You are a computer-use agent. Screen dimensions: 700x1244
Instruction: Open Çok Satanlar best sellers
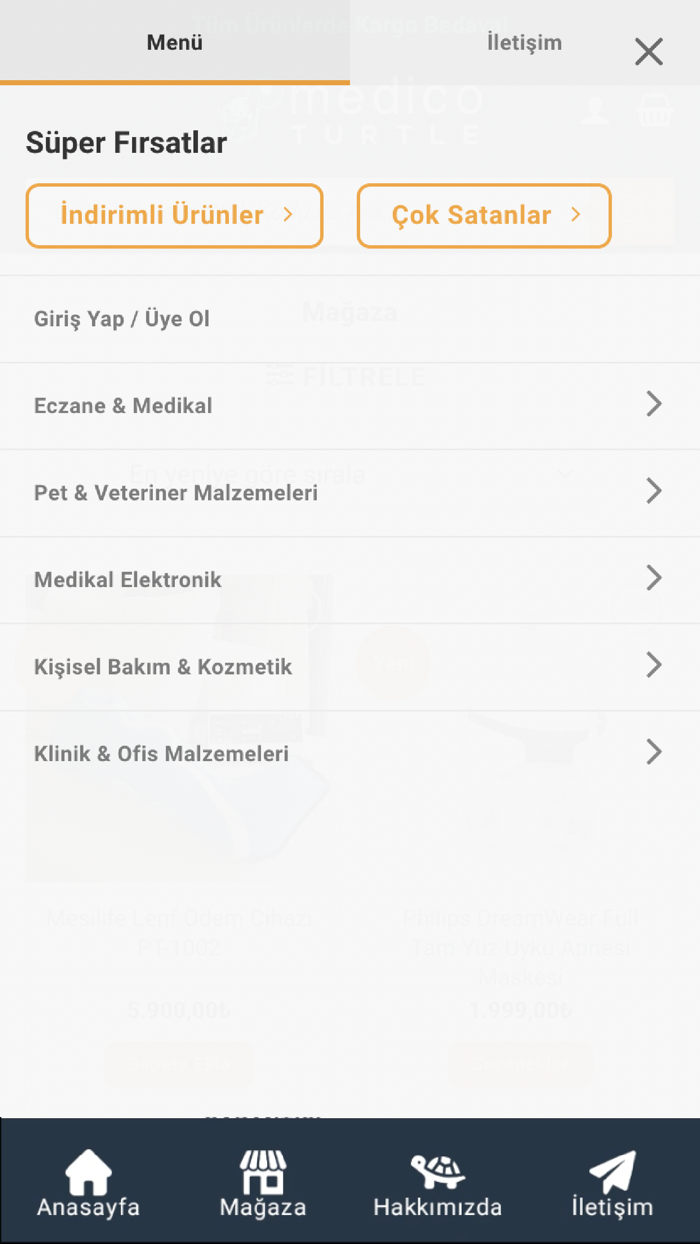[484, 215]
